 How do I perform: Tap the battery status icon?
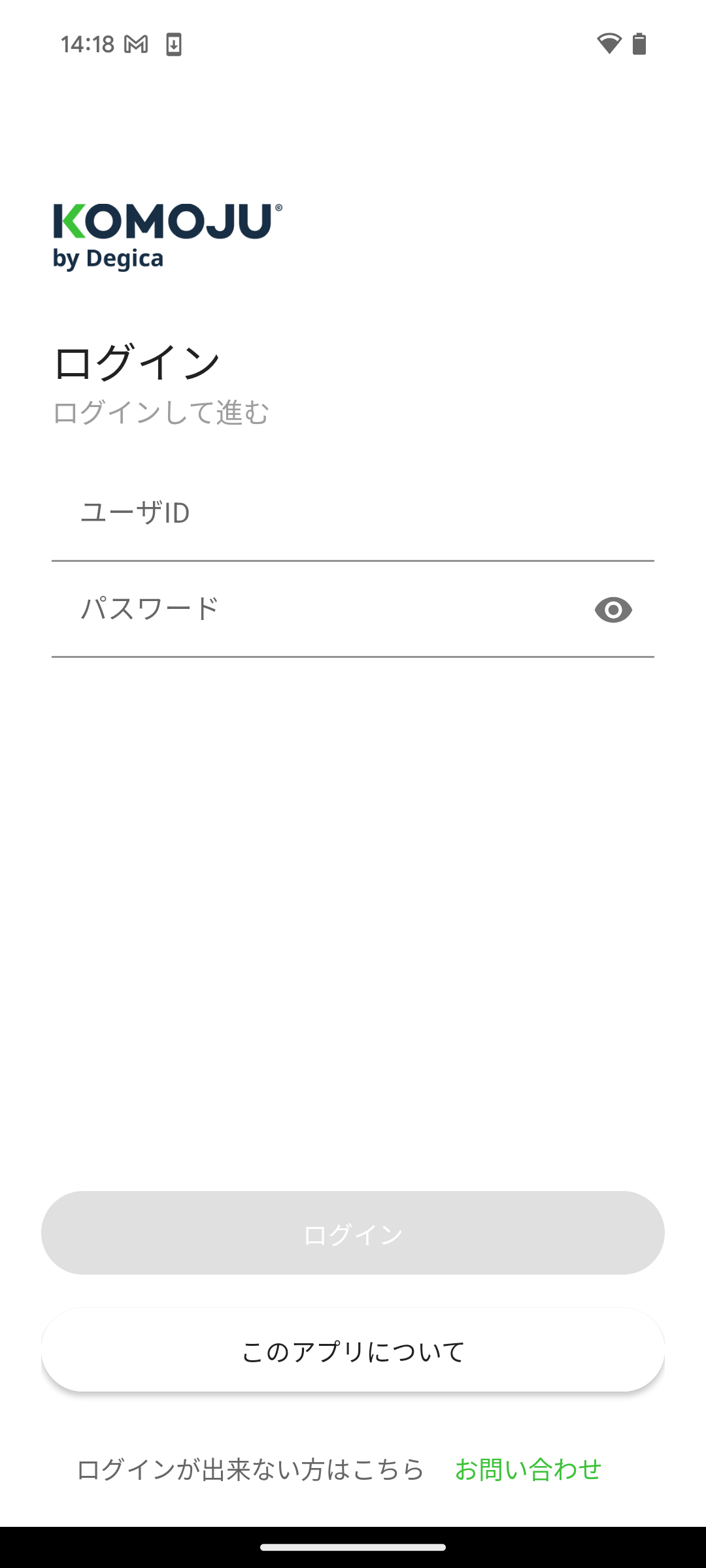[639, 44]
